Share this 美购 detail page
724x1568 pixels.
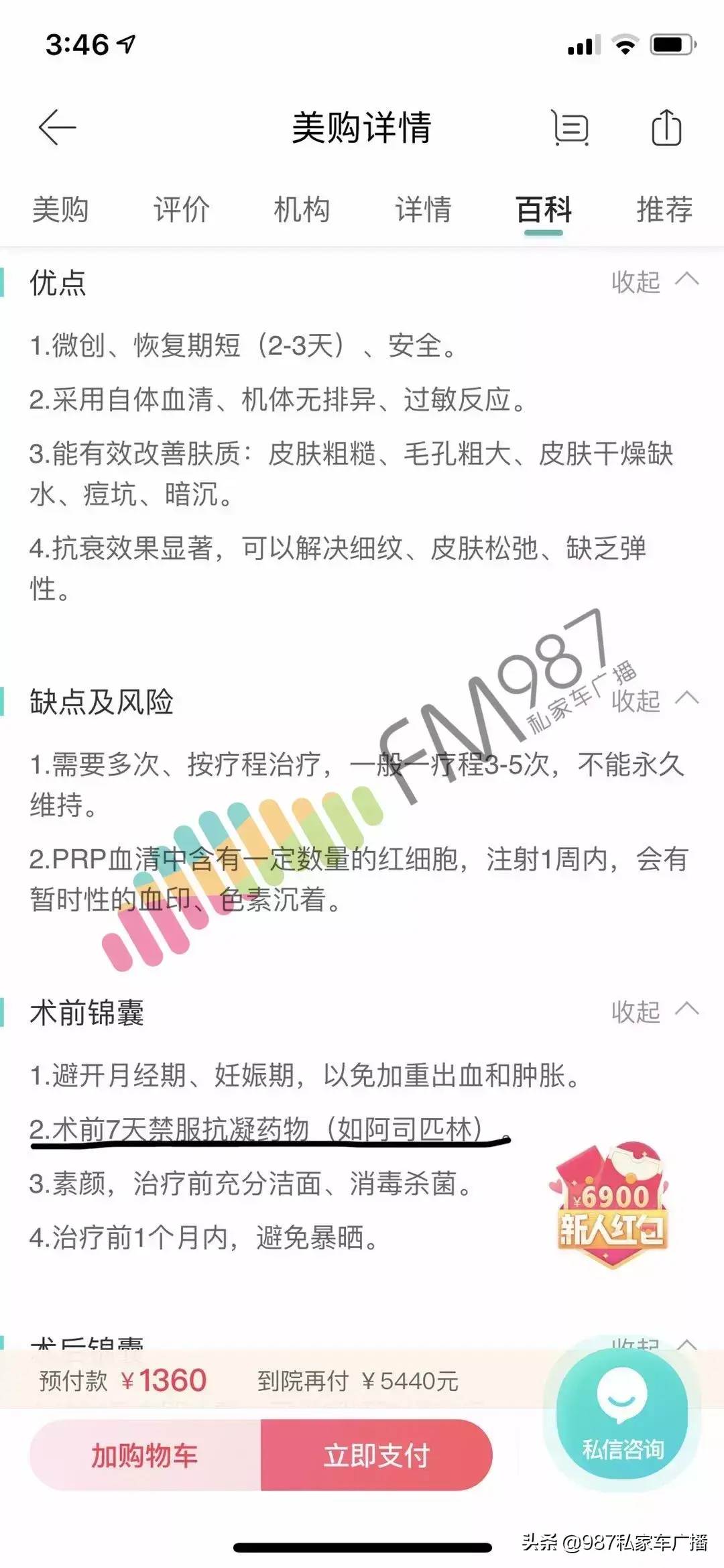pyautogui.click(x=666, y=127)
